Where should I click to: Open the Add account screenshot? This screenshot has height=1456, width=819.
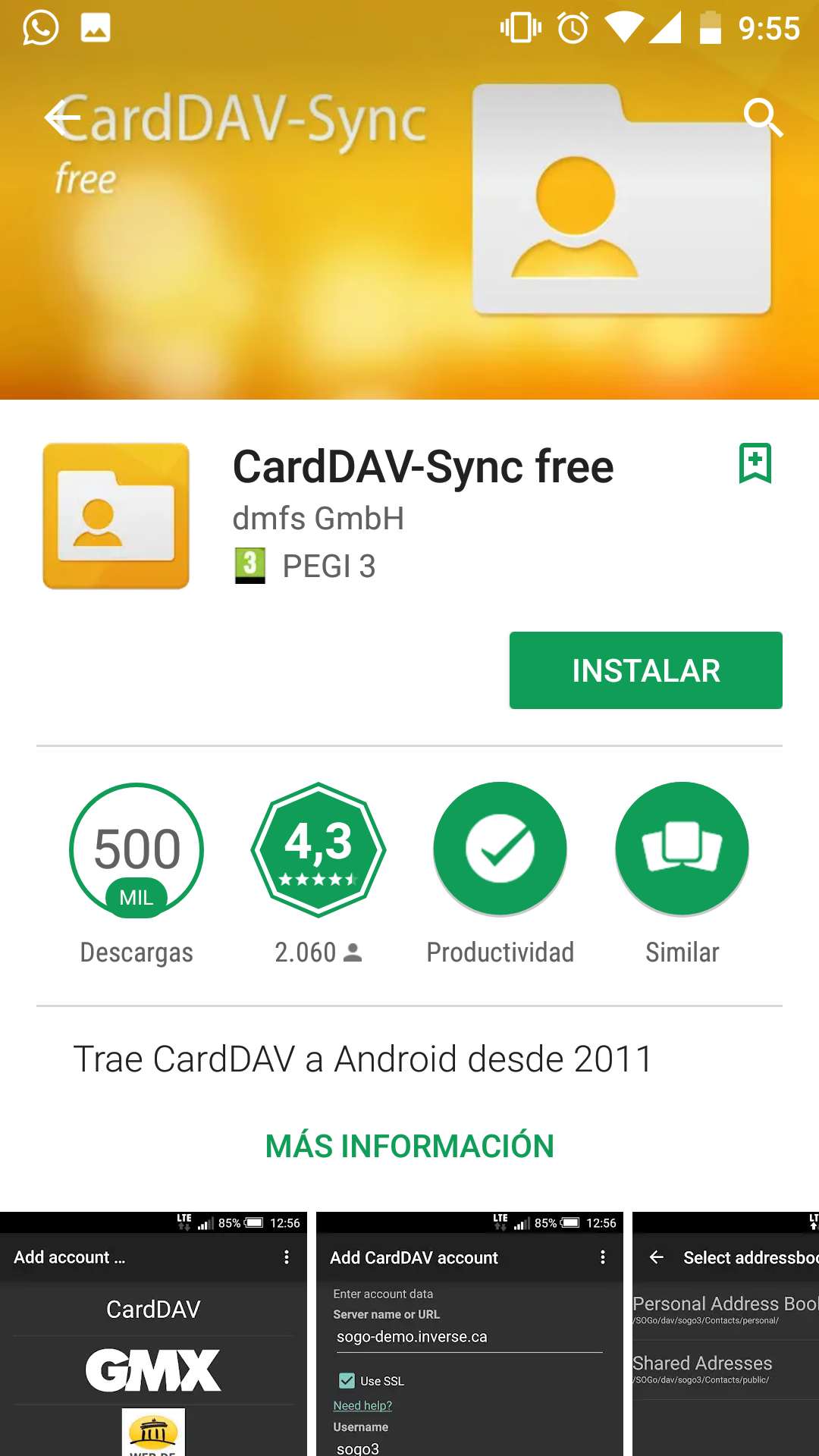(153, 1335)
